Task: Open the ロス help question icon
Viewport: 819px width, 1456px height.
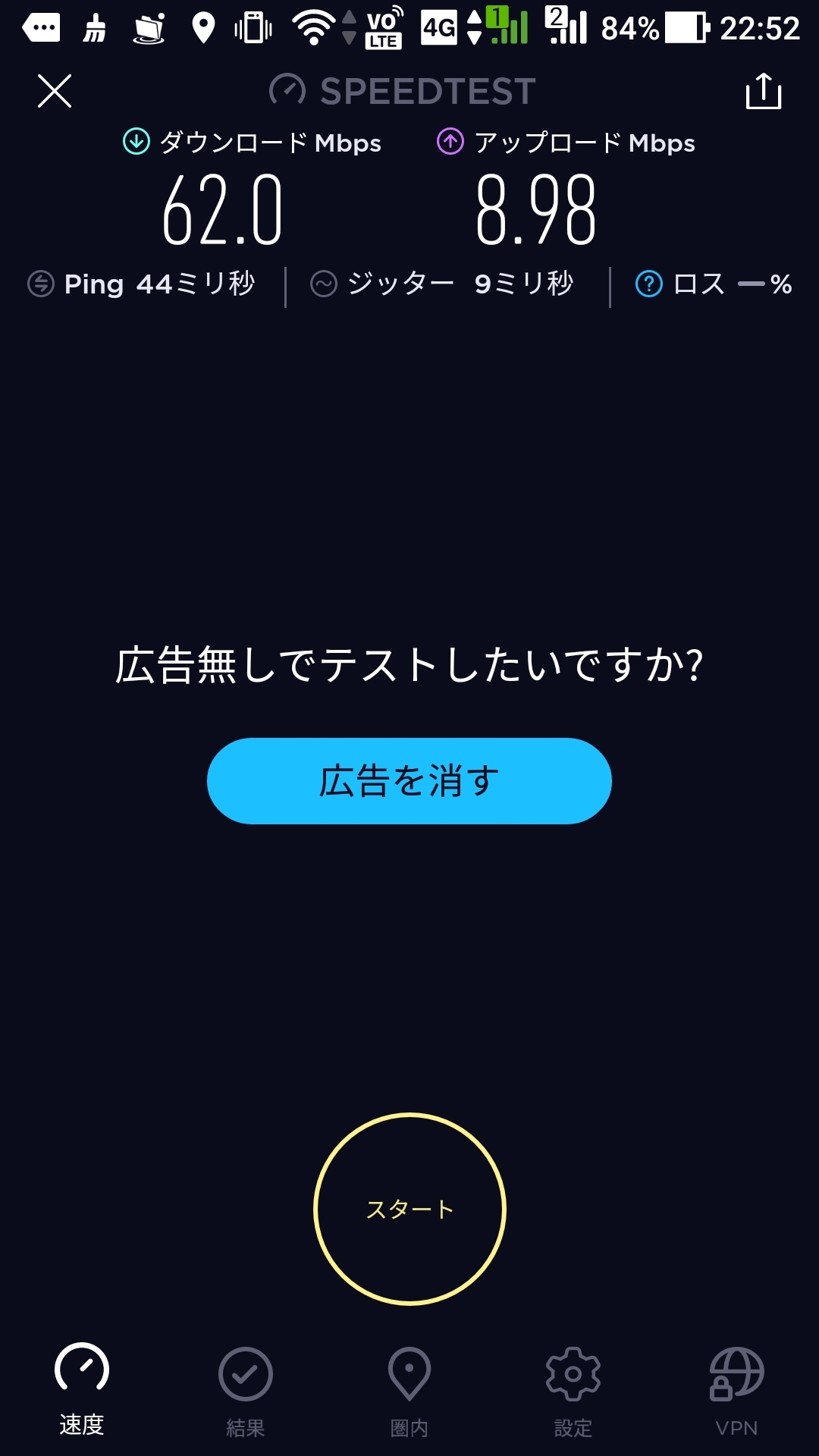Action: [648, 284]
